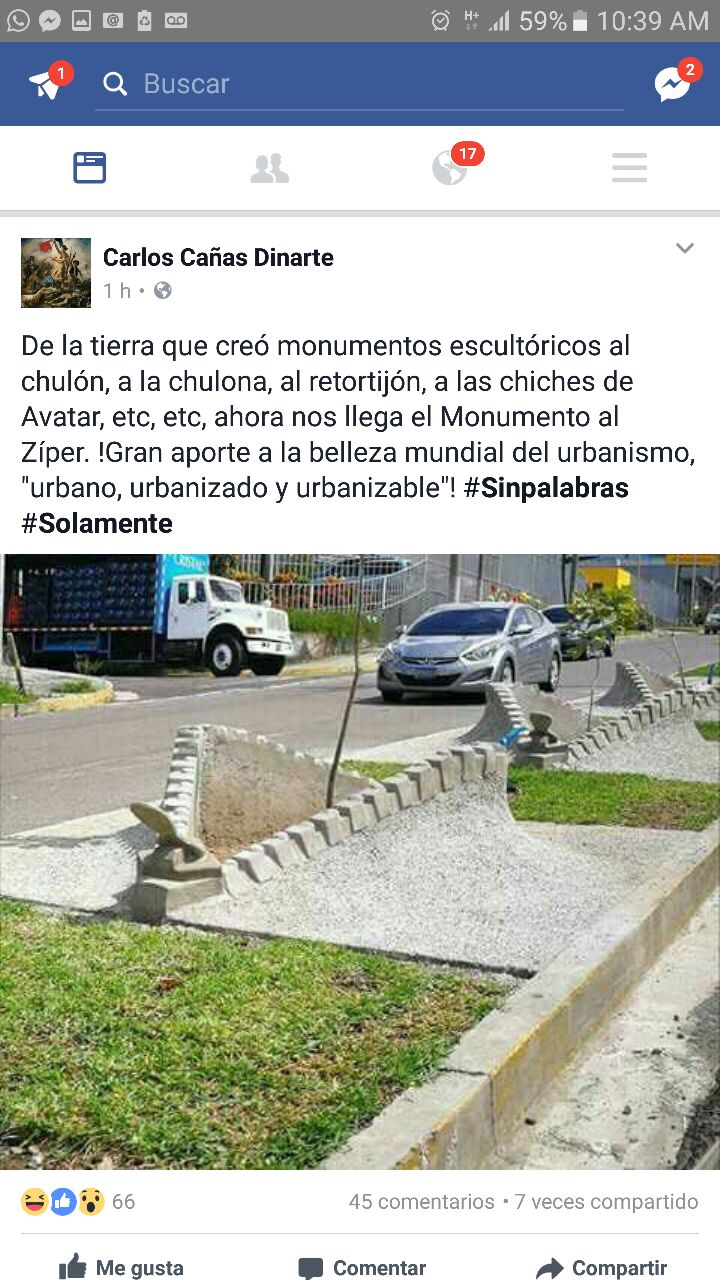720x1280 pixels.
Task: Switch to the news feed tab
Action: coord(90,168)
